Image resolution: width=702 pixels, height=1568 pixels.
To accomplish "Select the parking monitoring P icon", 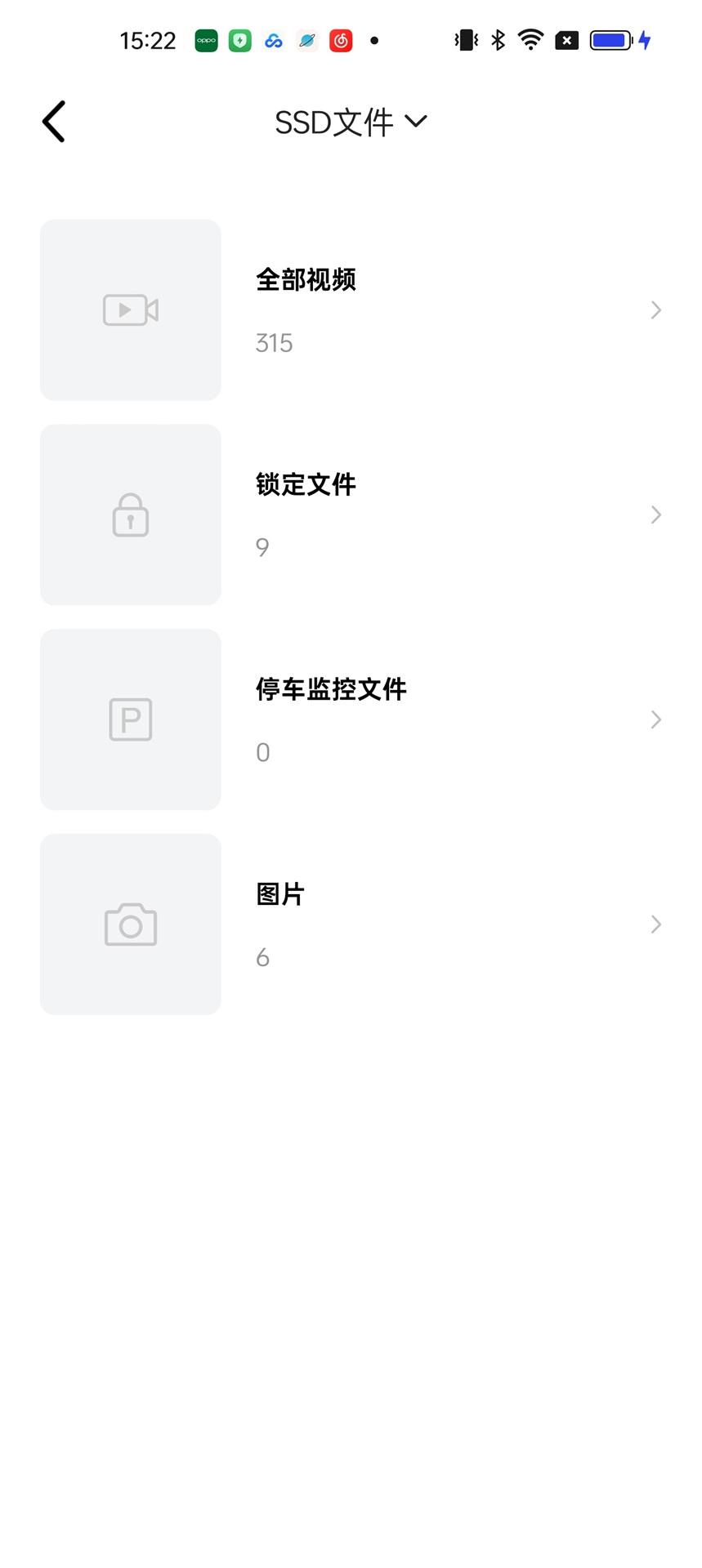I will (x=129, y=719).
